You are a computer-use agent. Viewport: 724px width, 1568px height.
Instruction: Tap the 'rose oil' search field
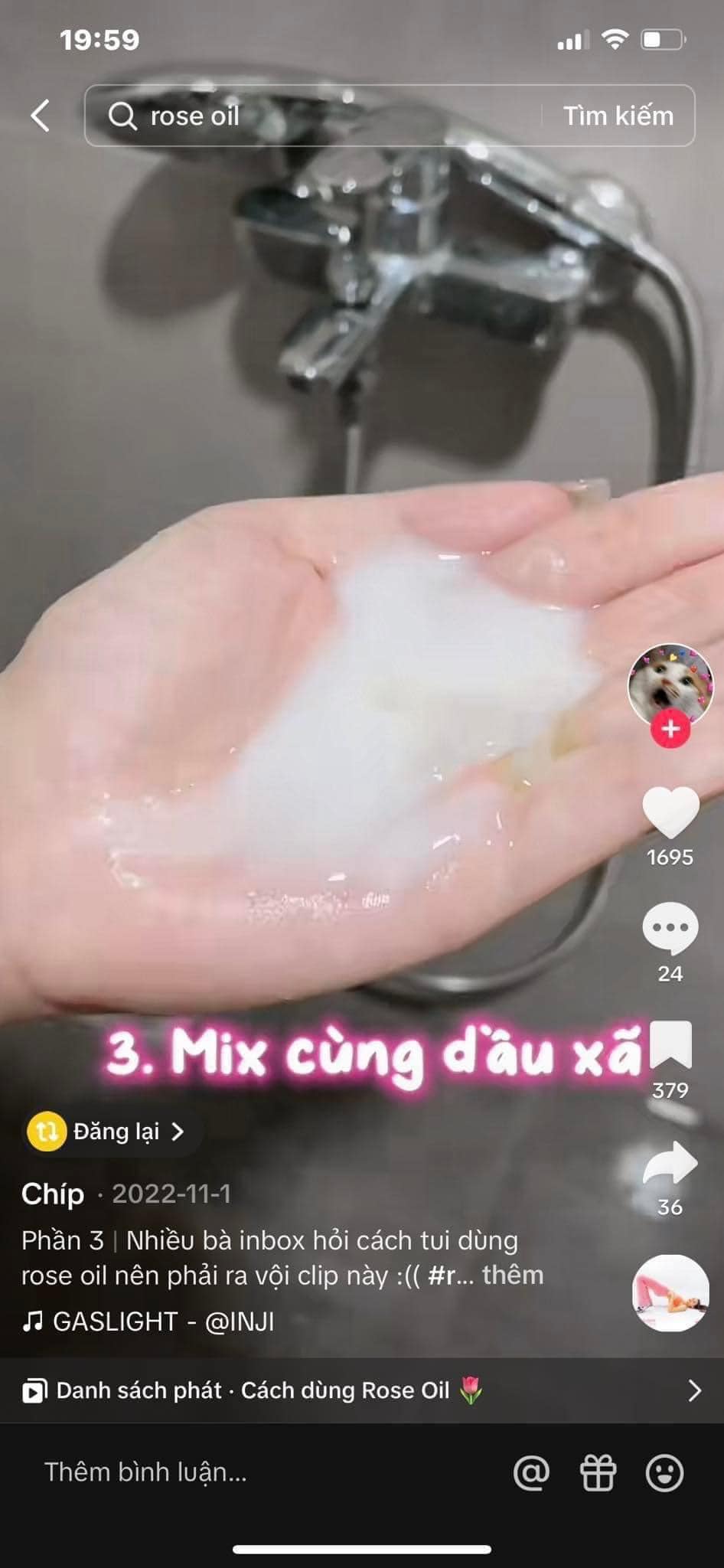click(x=312, y=116)
